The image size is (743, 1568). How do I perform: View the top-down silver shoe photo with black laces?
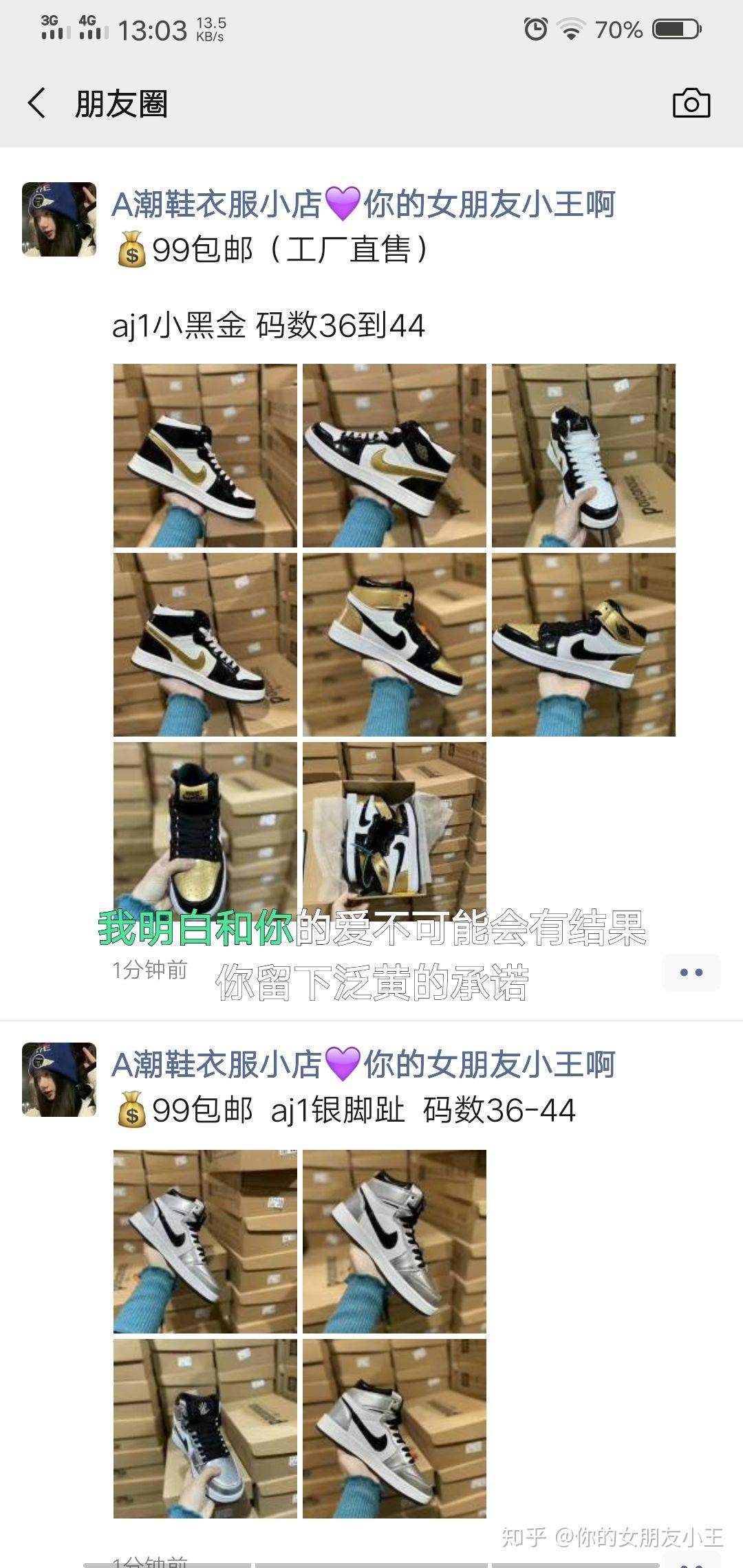(x=205, y=1428)
